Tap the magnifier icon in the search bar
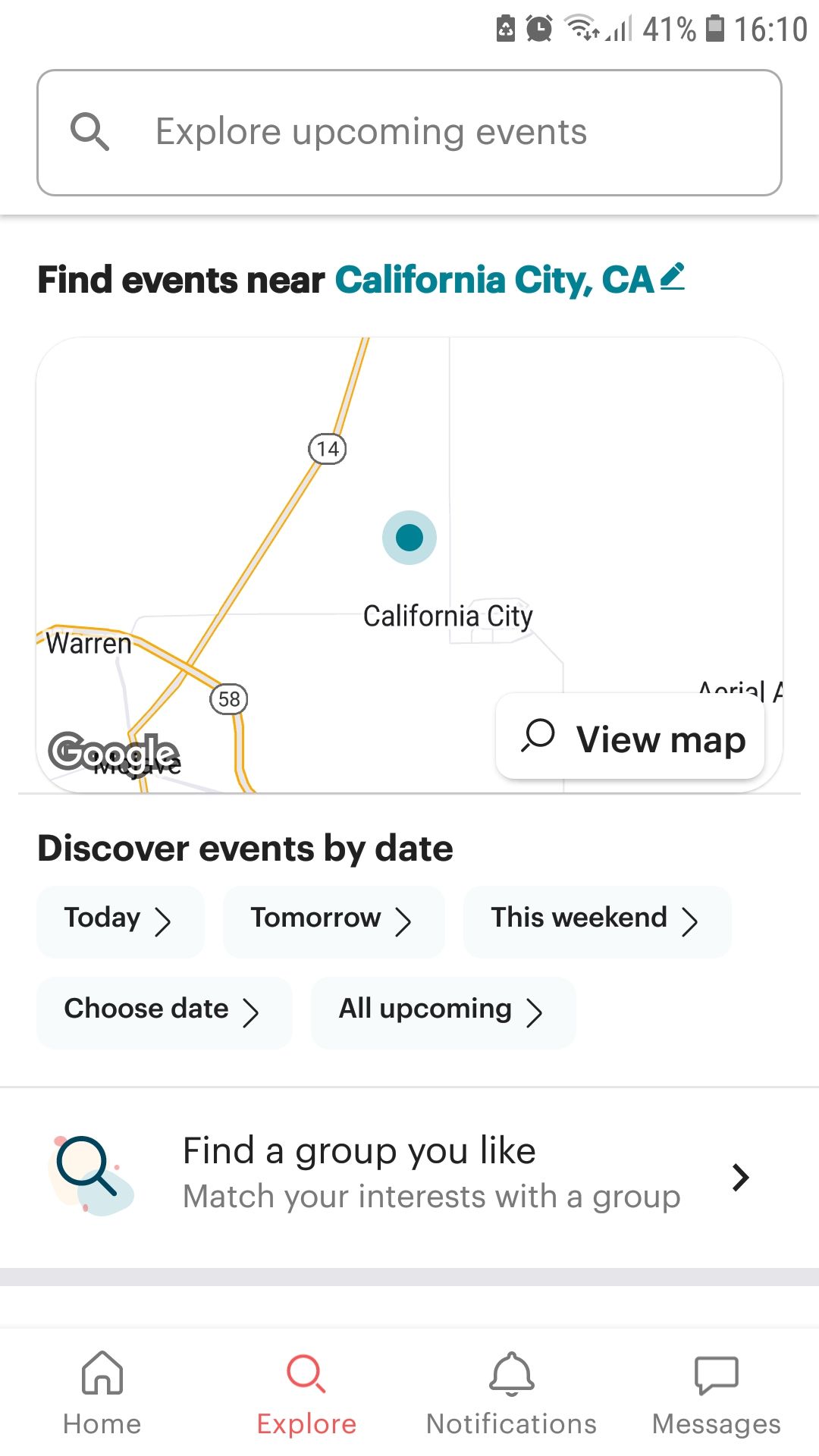 89,131
